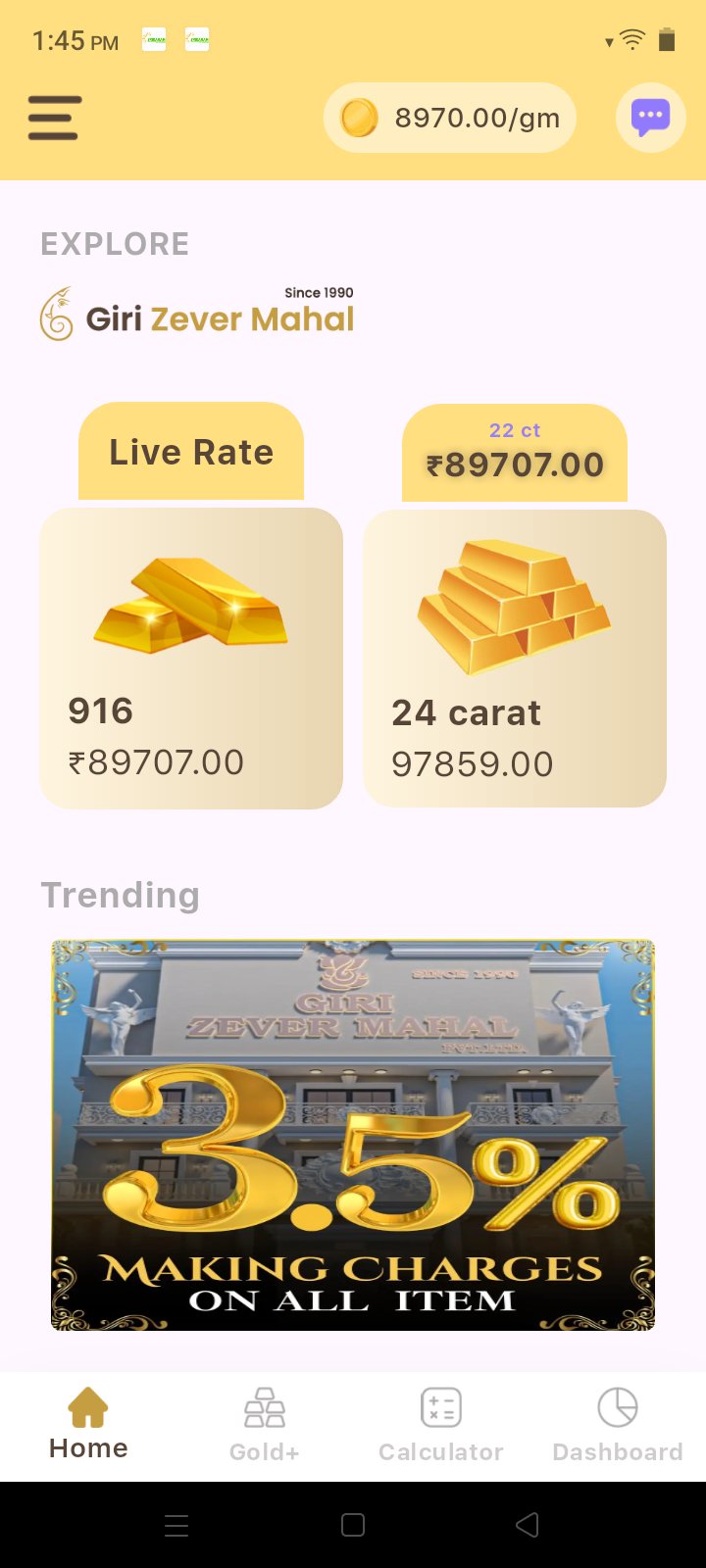Tap the Dashboard pie chart icon

pyautogui.click(x=617, y=1408)
